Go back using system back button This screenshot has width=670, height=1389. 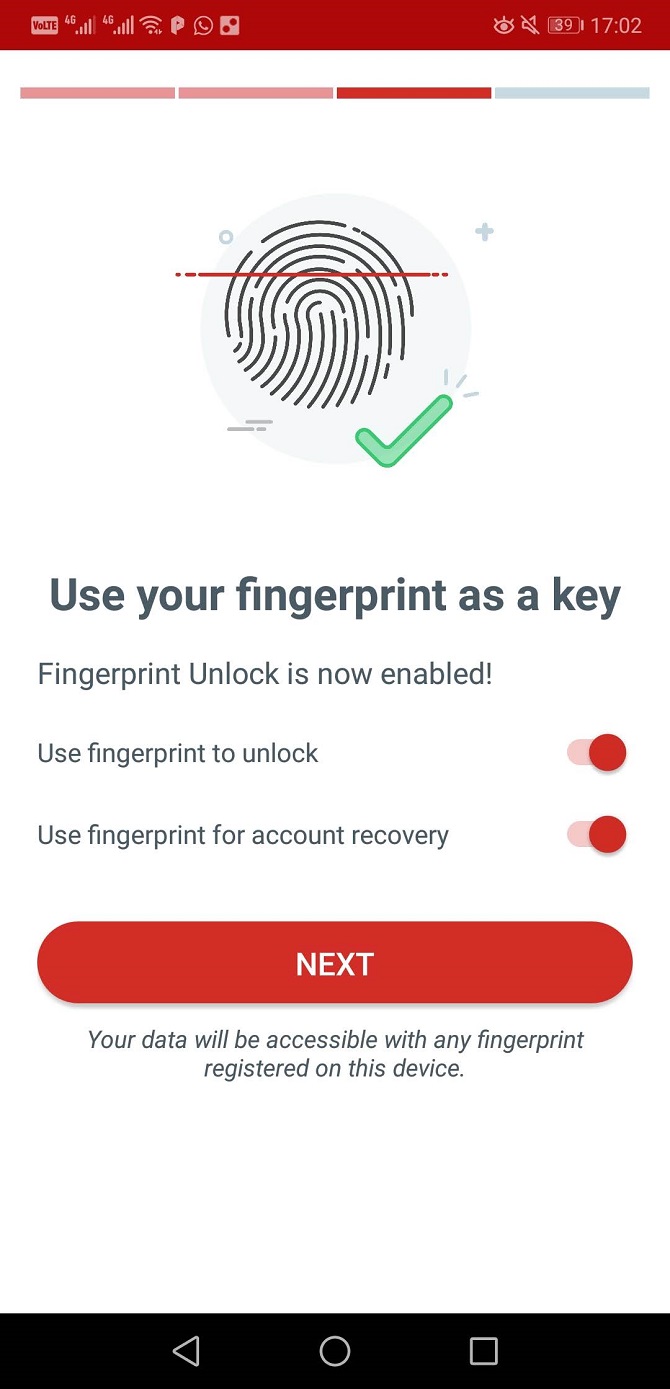tap(186, 1351)
